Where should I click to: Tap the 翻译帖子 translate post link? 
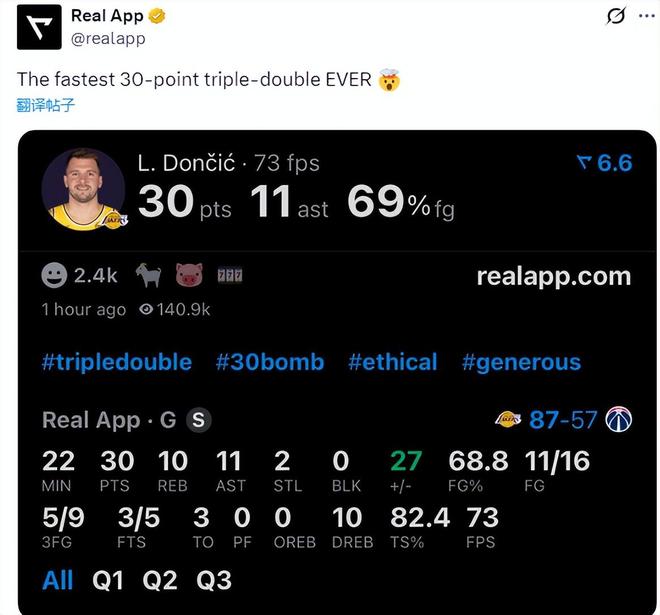[x=46, y=104]
